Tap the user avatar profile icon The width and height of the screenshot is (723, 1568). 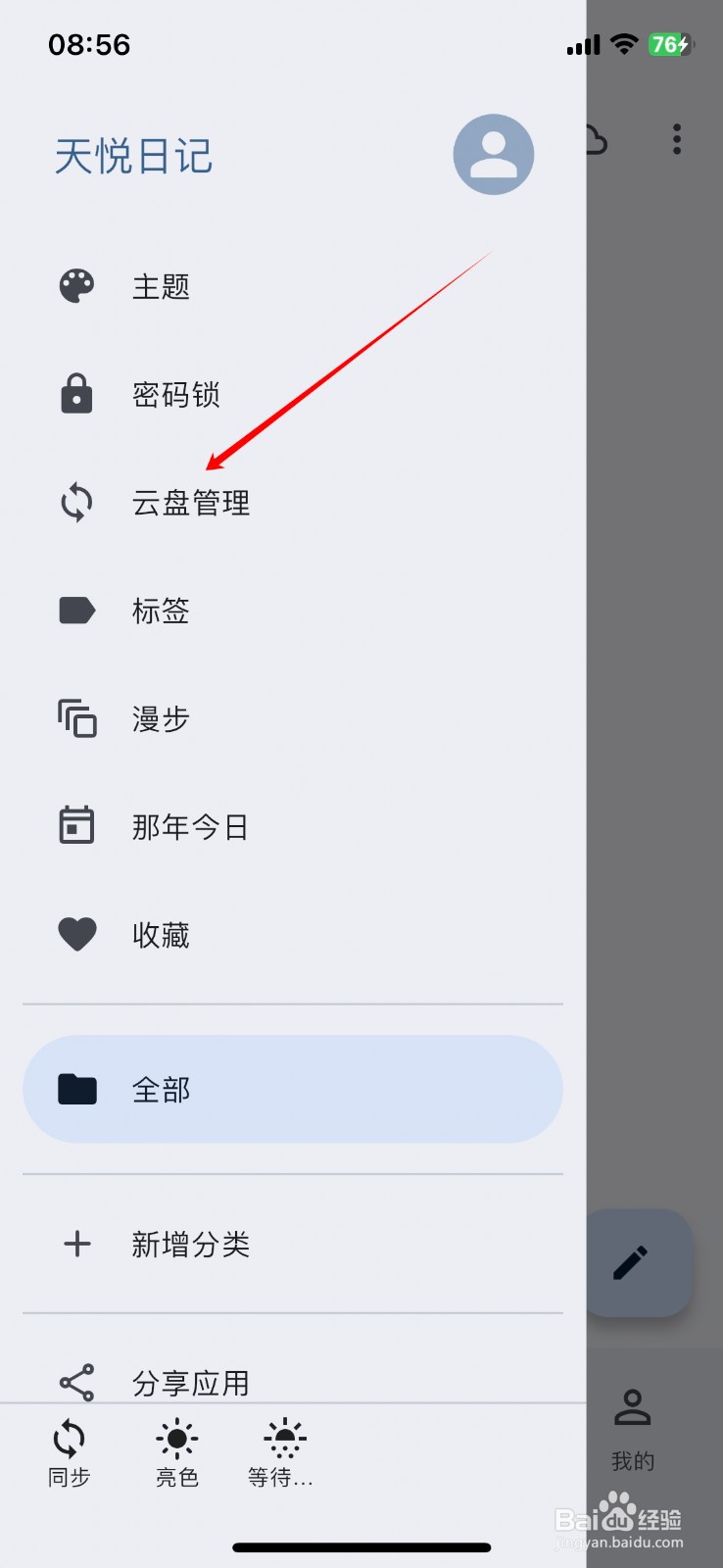pos(493,155)
